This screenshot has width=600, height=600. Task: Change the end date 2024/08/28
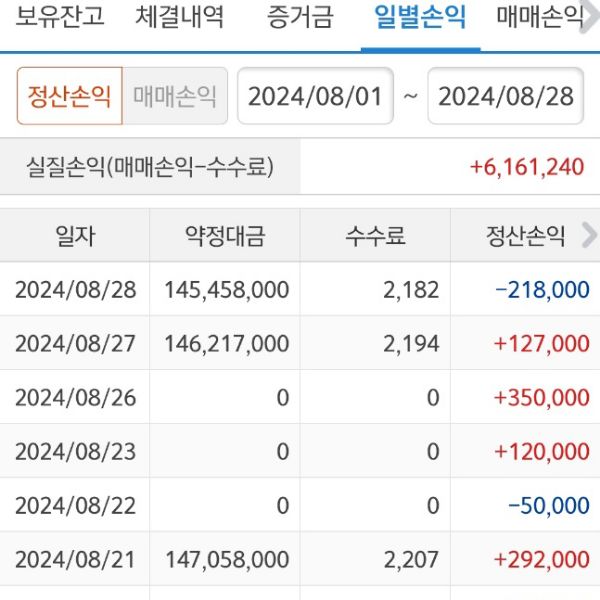tap(506, 96)
